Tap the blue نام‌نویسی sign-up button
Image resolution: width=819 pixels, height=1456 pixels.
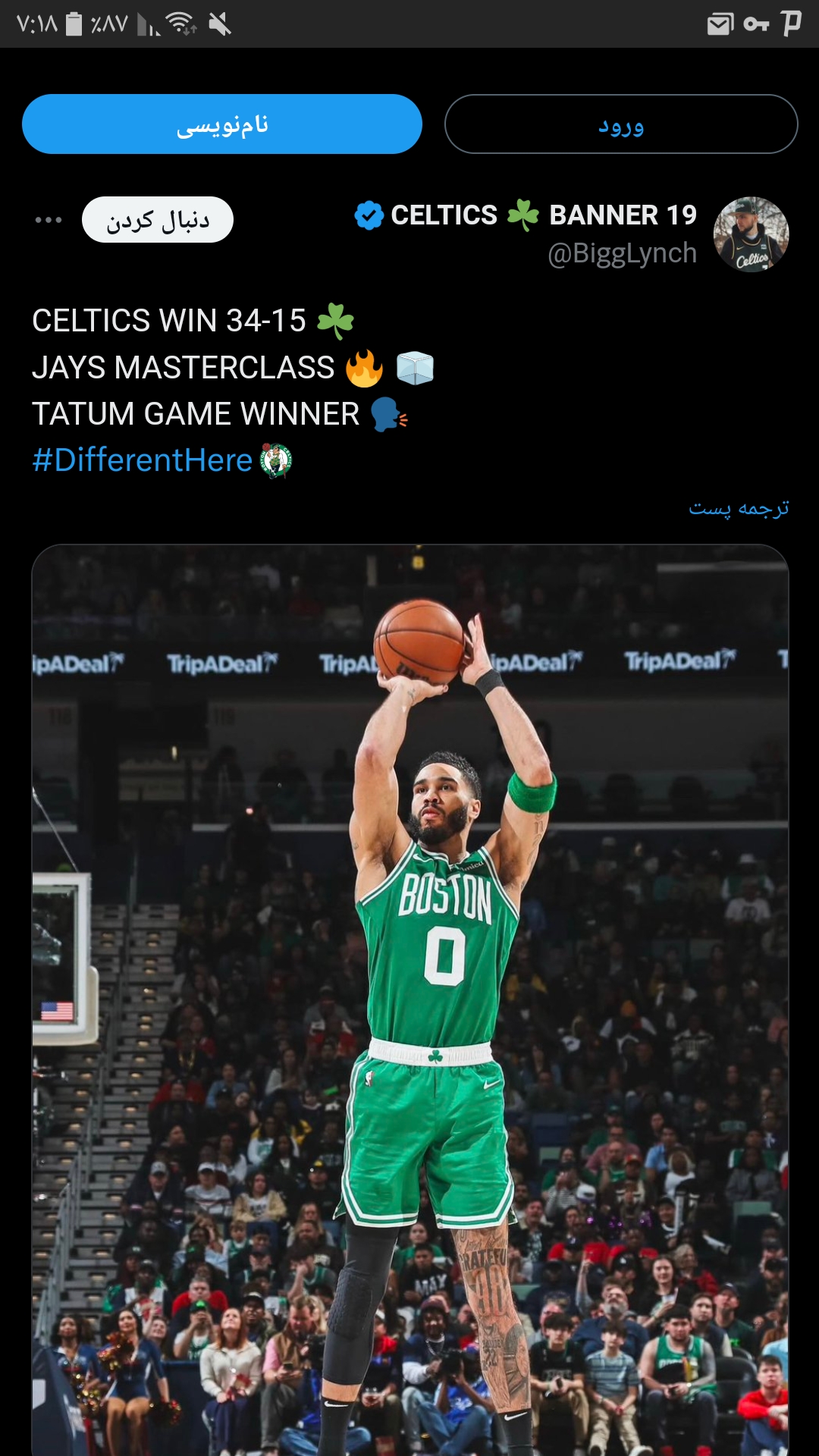tap(222, 124)
